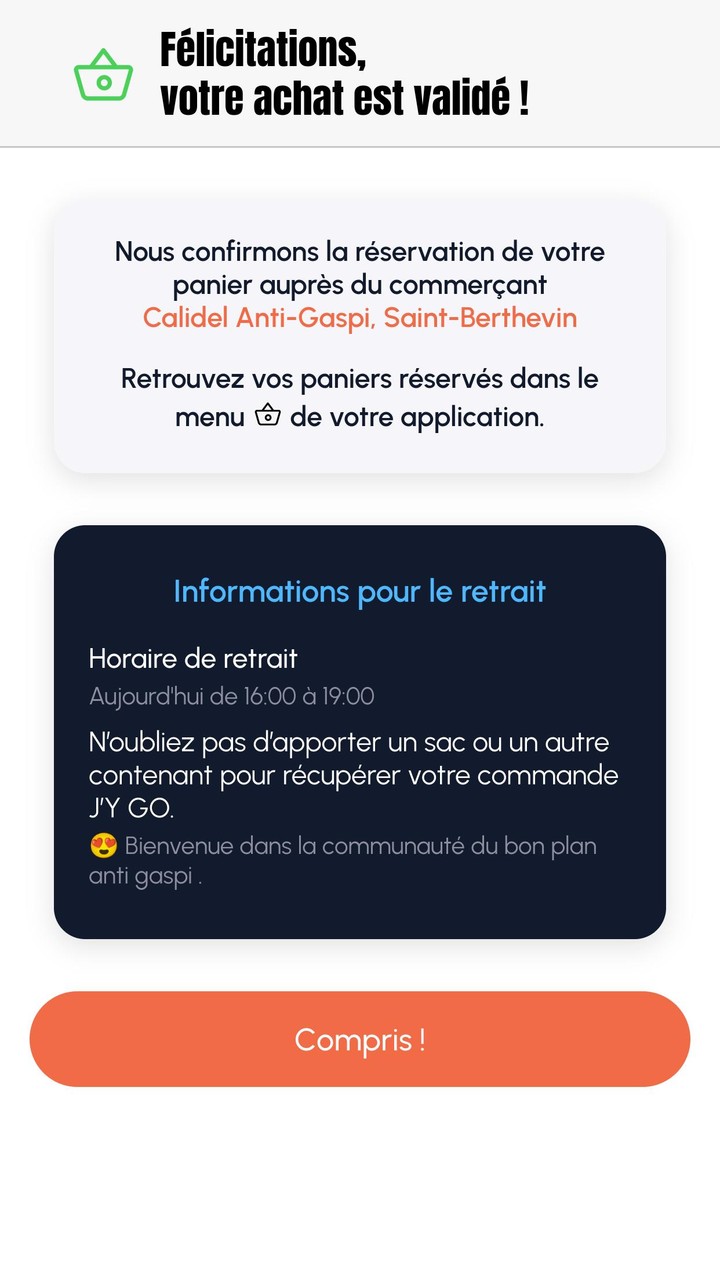Open the Calidel Anti-Gaspi, Saint-Berthevin merchant link

(x=360, y=317)
